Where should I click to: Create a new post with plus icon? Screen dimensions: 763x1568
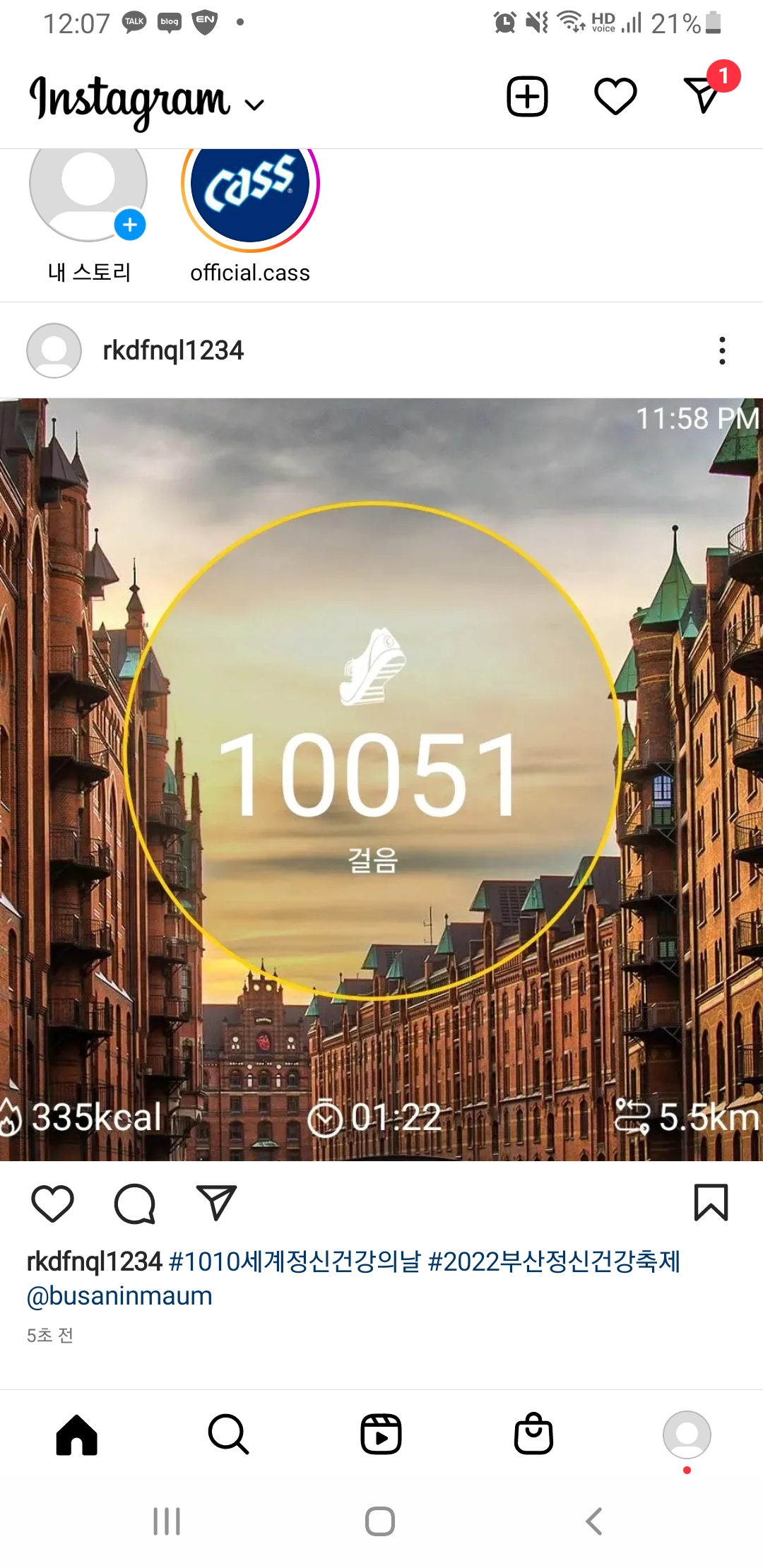[x=527, y=96]
